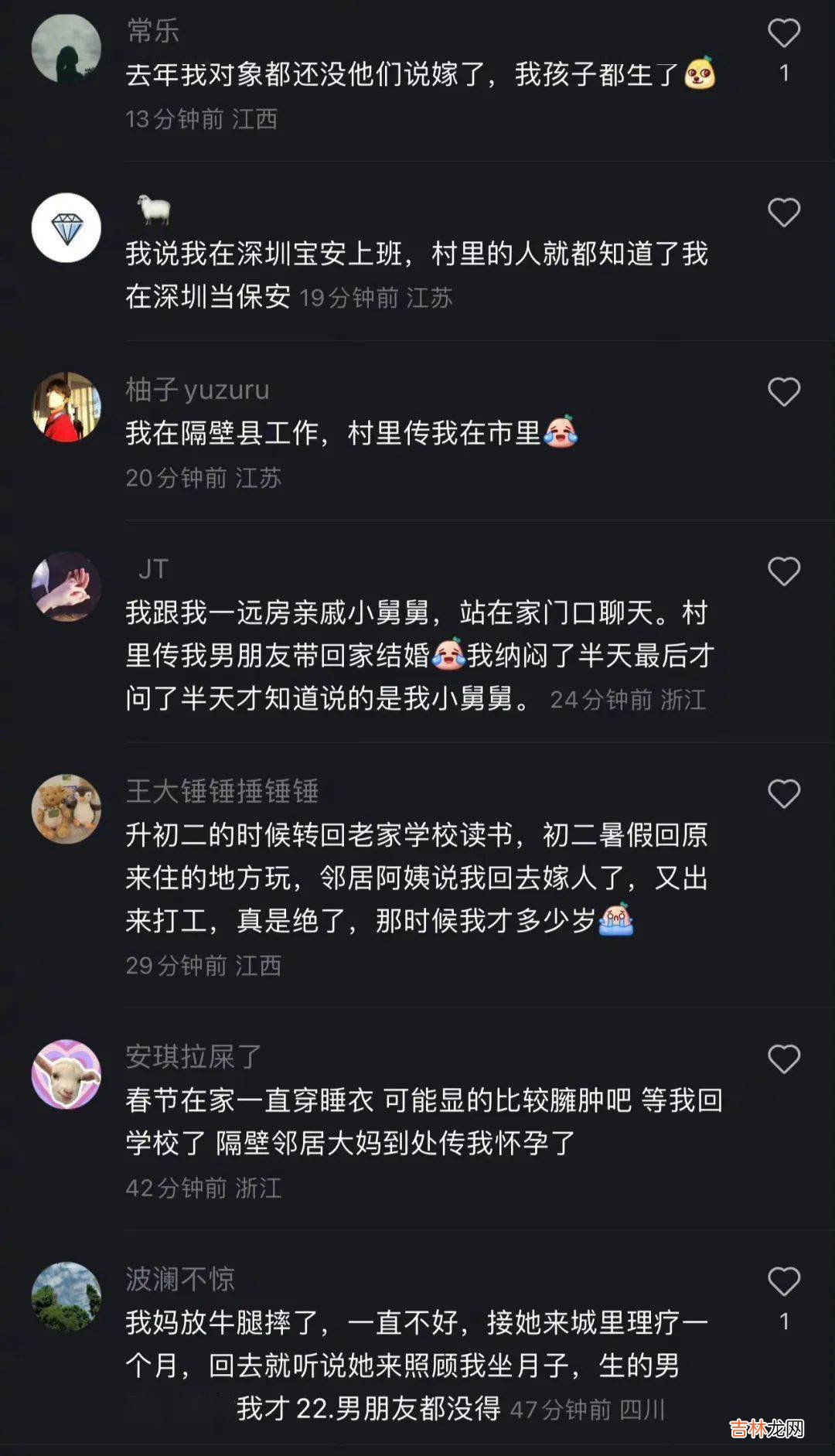835x1456 pixels.
Task: Open 常乐's profile avatar
Action: tap(66, 49)
